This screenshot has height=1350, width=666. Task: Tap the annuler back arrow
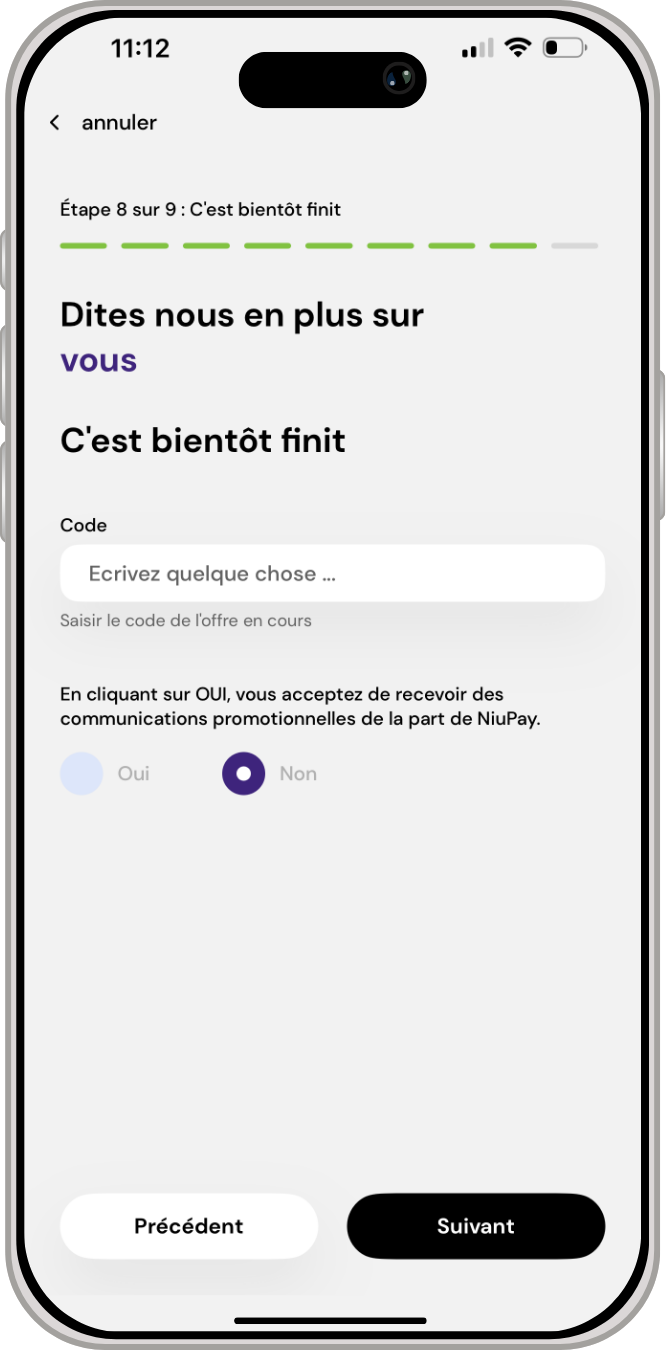(55, 123)
